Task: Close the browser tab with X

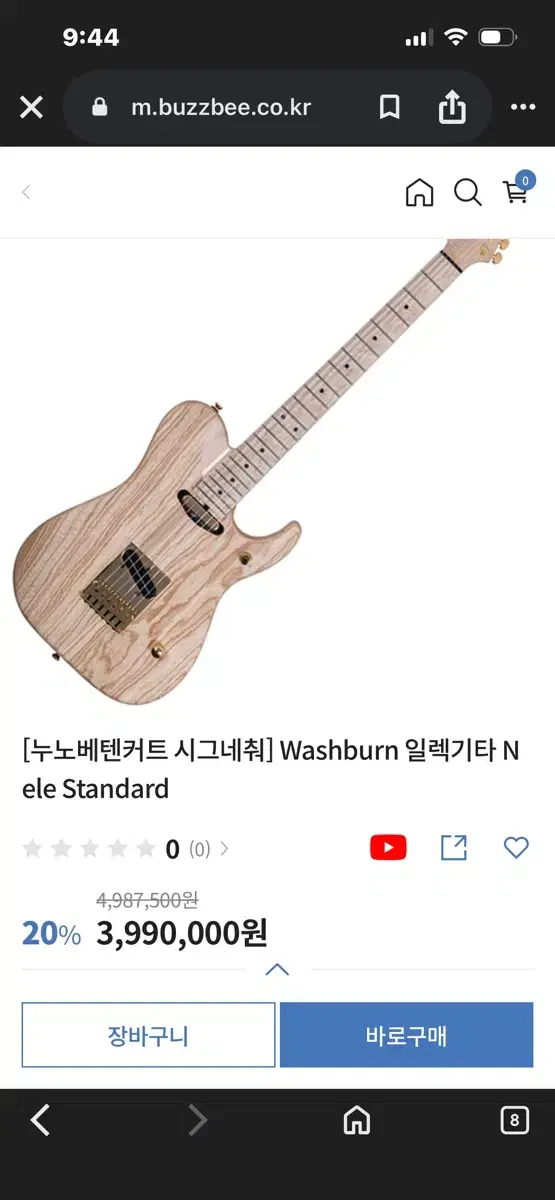Action: tap(31, 107)
